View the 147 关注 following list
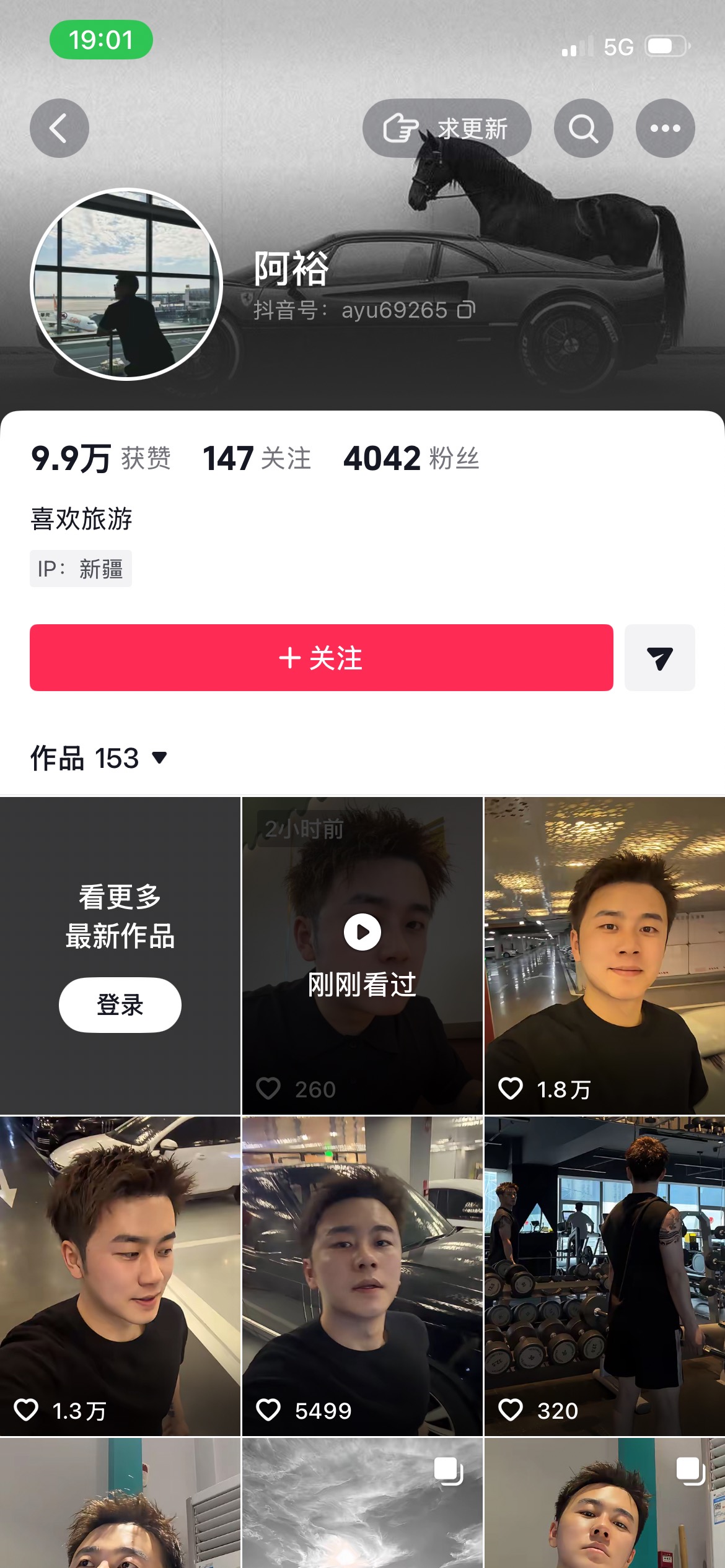The width and height of the screenshot is (725, 1568). point(257,458)
